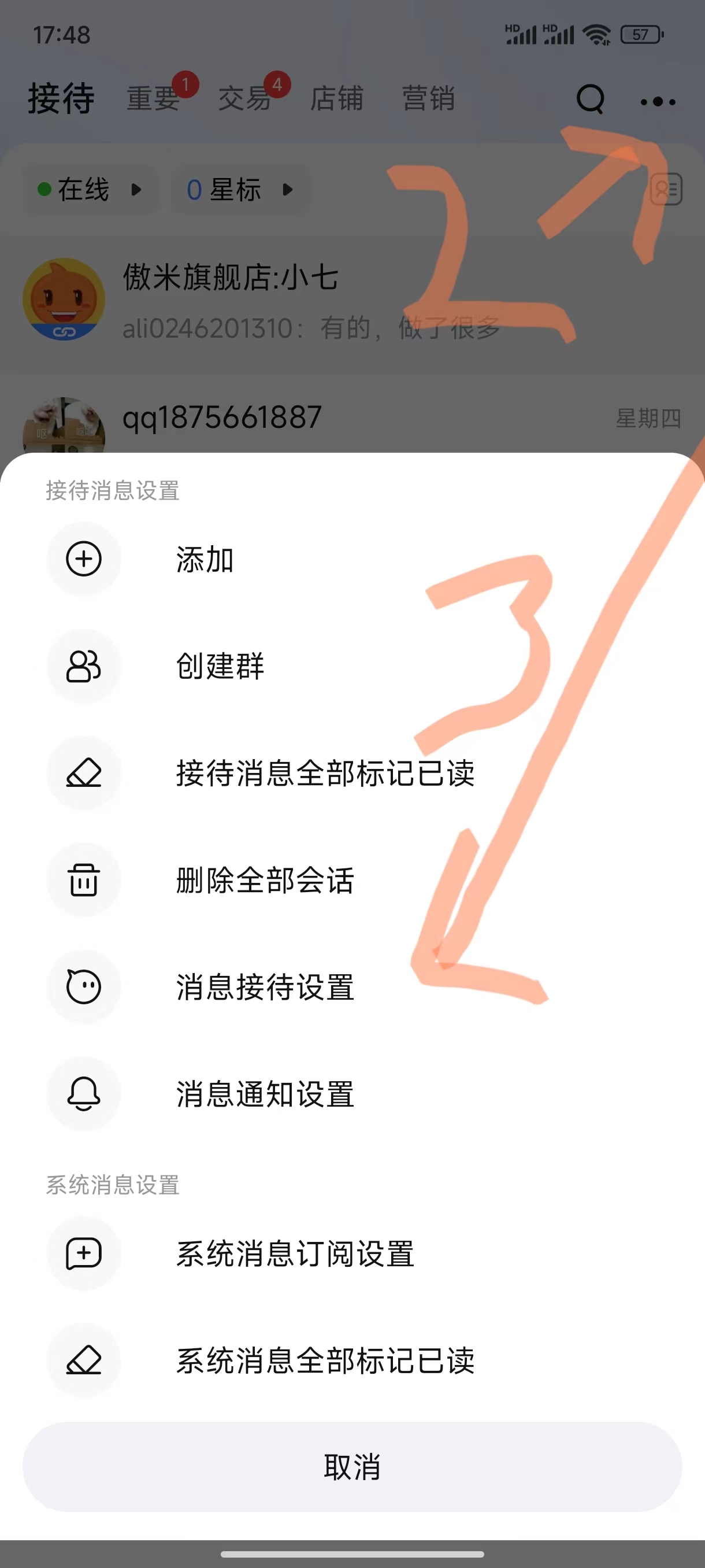Expand the 在线 status dropdown
This screenshot has height=1568, width=705.
coord(90,190)
